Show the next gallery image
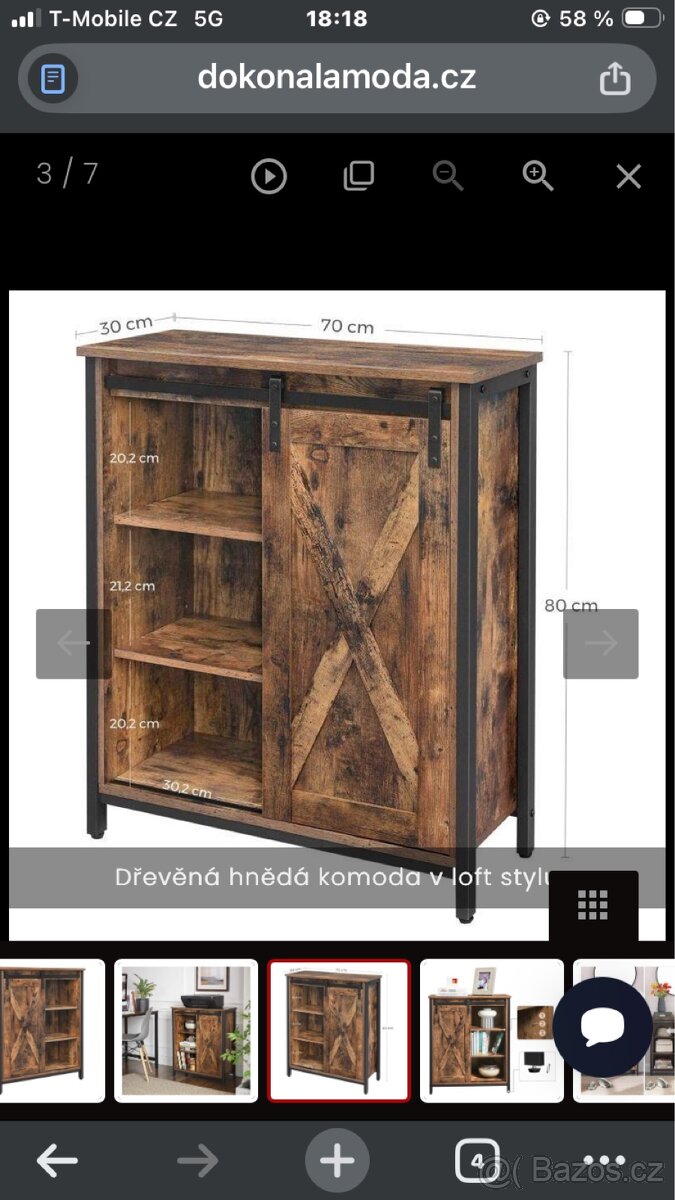This screenshot has height=1200, width=675. [600, 643]
